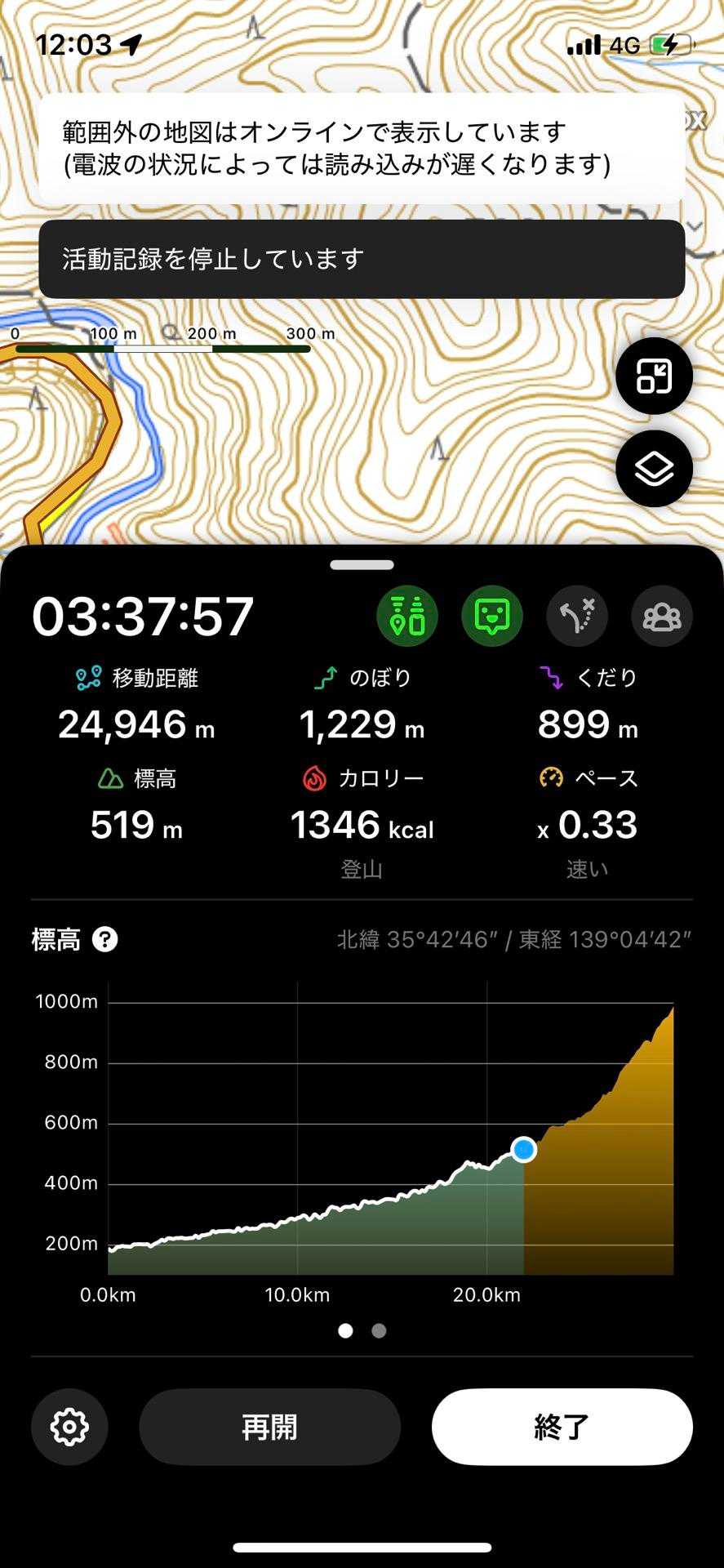Tap 終了 to finish the activity
Viewport: 724px width, 1568px height.
coord(562,1427)
